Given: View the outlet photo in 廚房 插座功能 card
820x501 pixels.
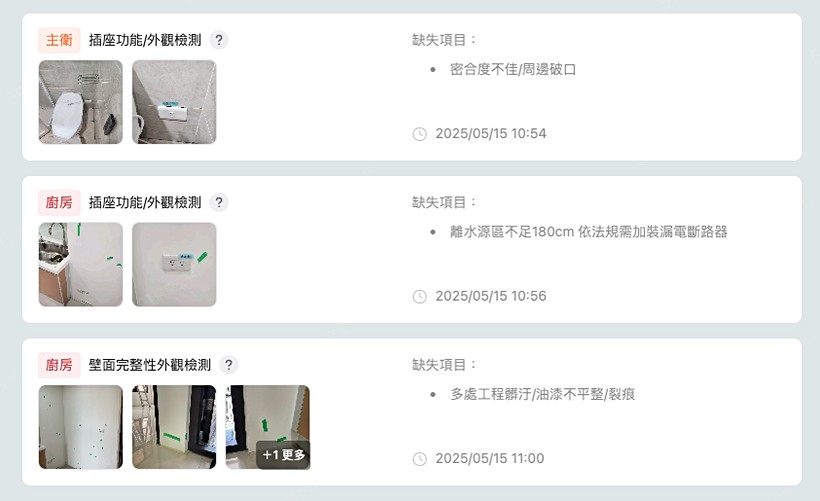Looking at the screenshot, I should click(174, 264).
